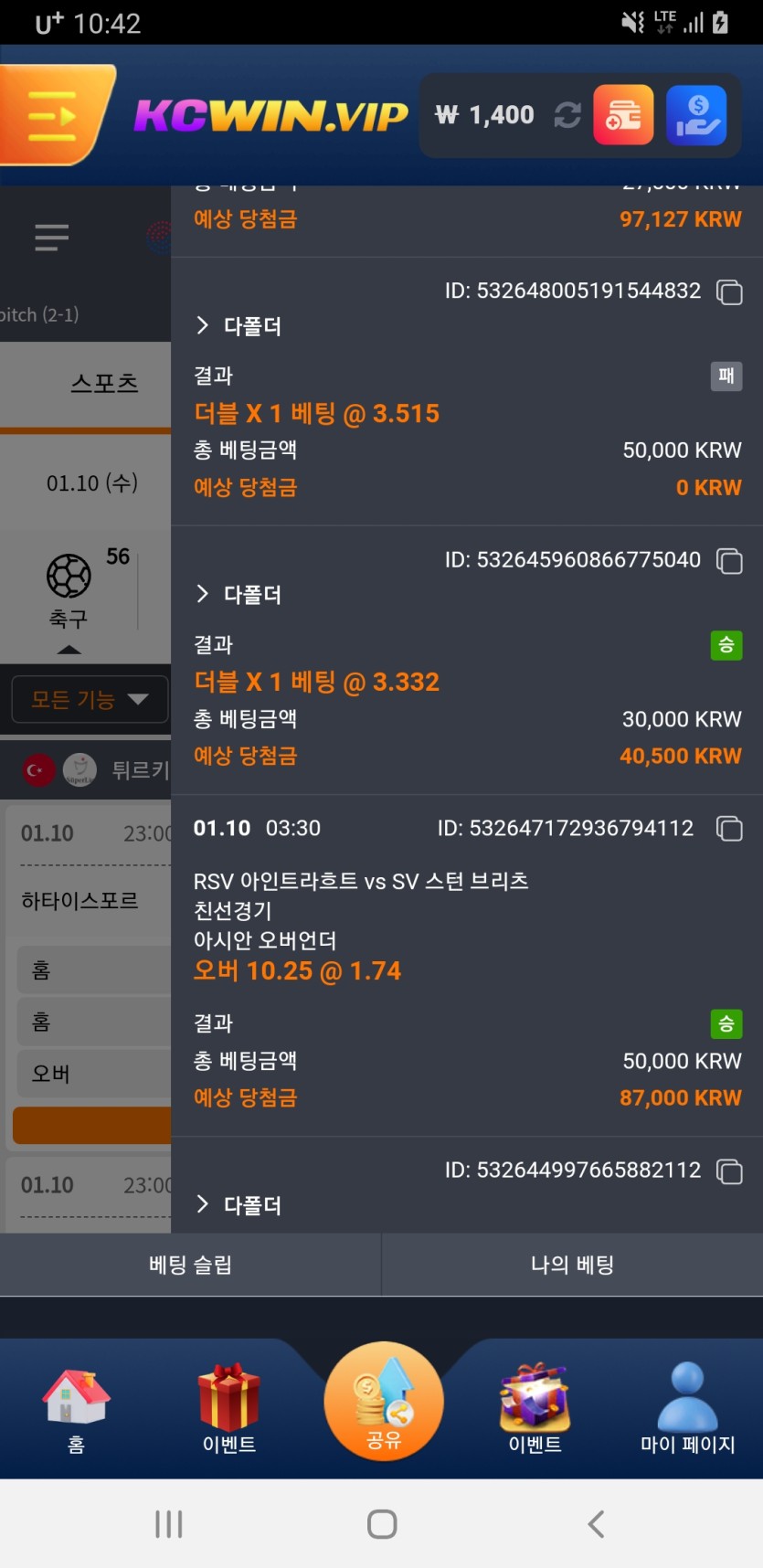This screenshot has width=763, height=1568.
Task: Expand 다폴더 under ID 532644997665882112
Action: coord(239,1205)
